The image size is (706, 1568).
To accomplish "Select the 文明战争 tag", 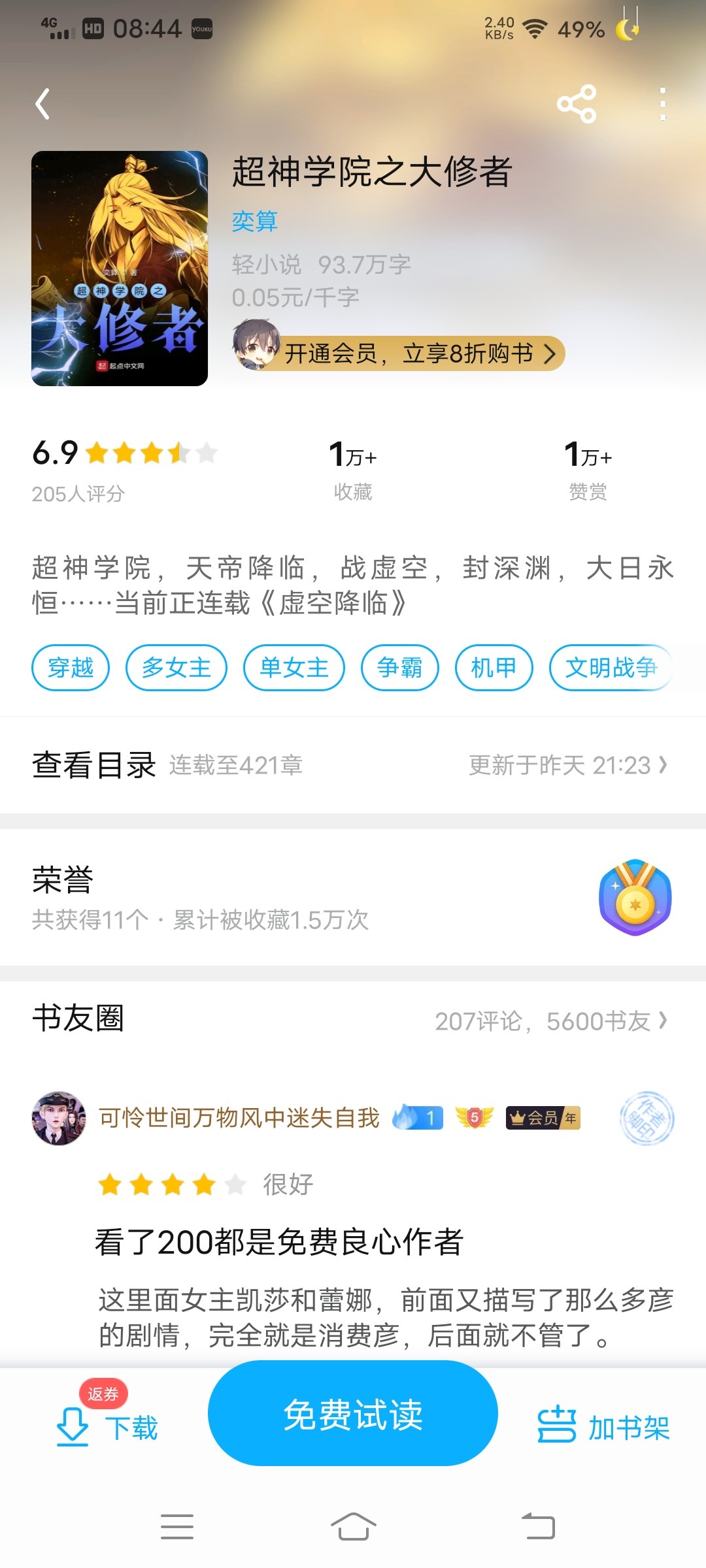I will [x=611, y=667].
